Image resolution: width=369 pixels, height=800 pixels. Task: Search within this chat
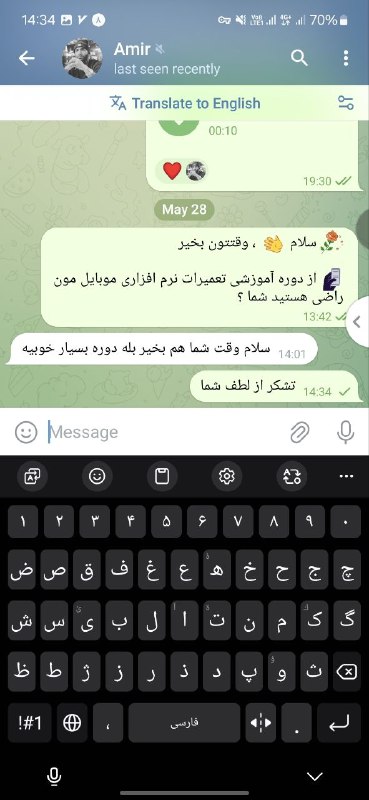[x=299, y=58]
